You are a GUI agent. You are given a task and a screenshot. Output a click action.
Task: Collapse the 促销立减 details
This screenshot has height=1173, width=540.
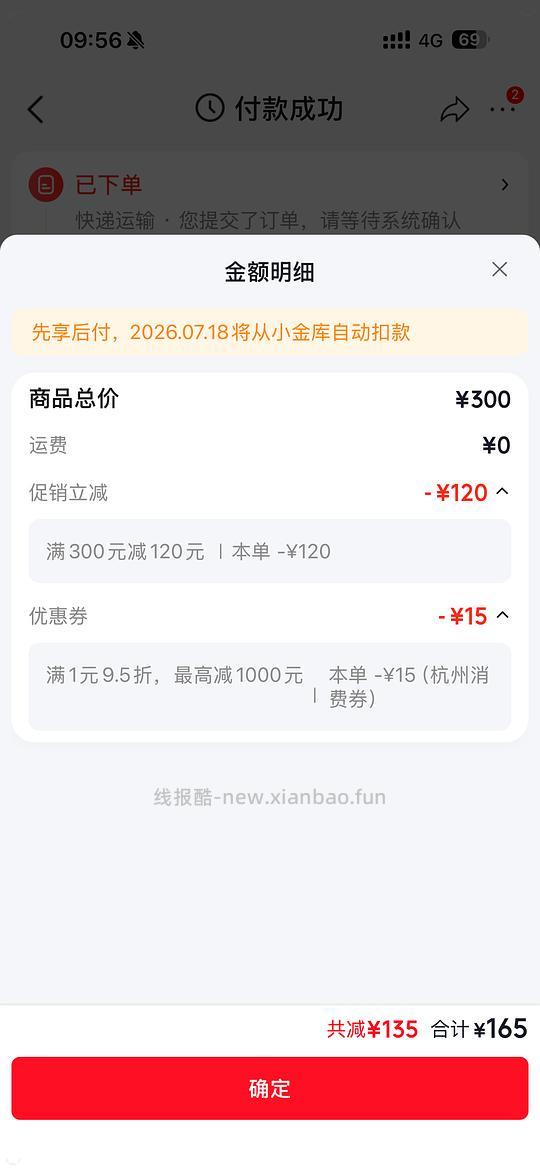click(503, 491)
